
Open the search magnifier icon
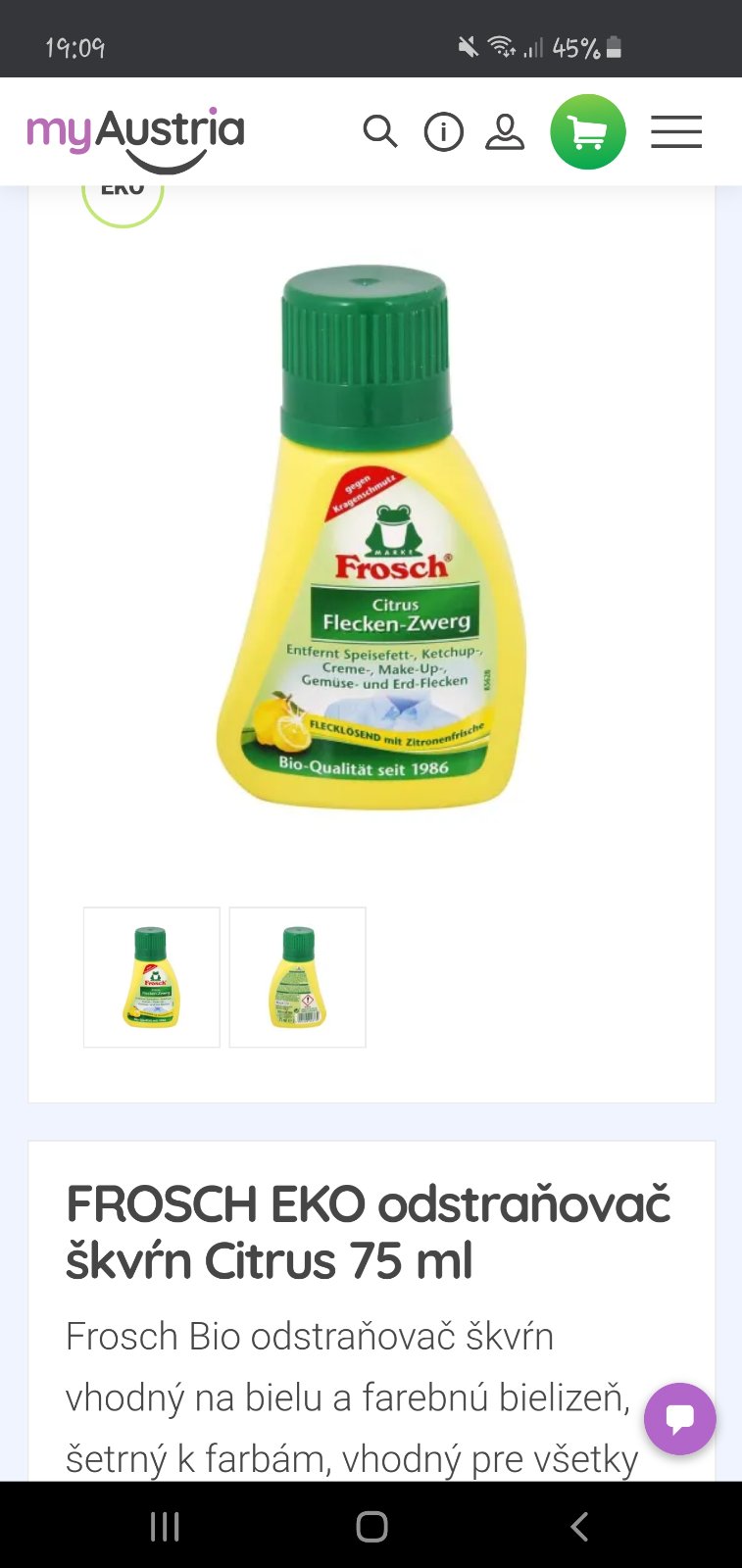[379, 131]
